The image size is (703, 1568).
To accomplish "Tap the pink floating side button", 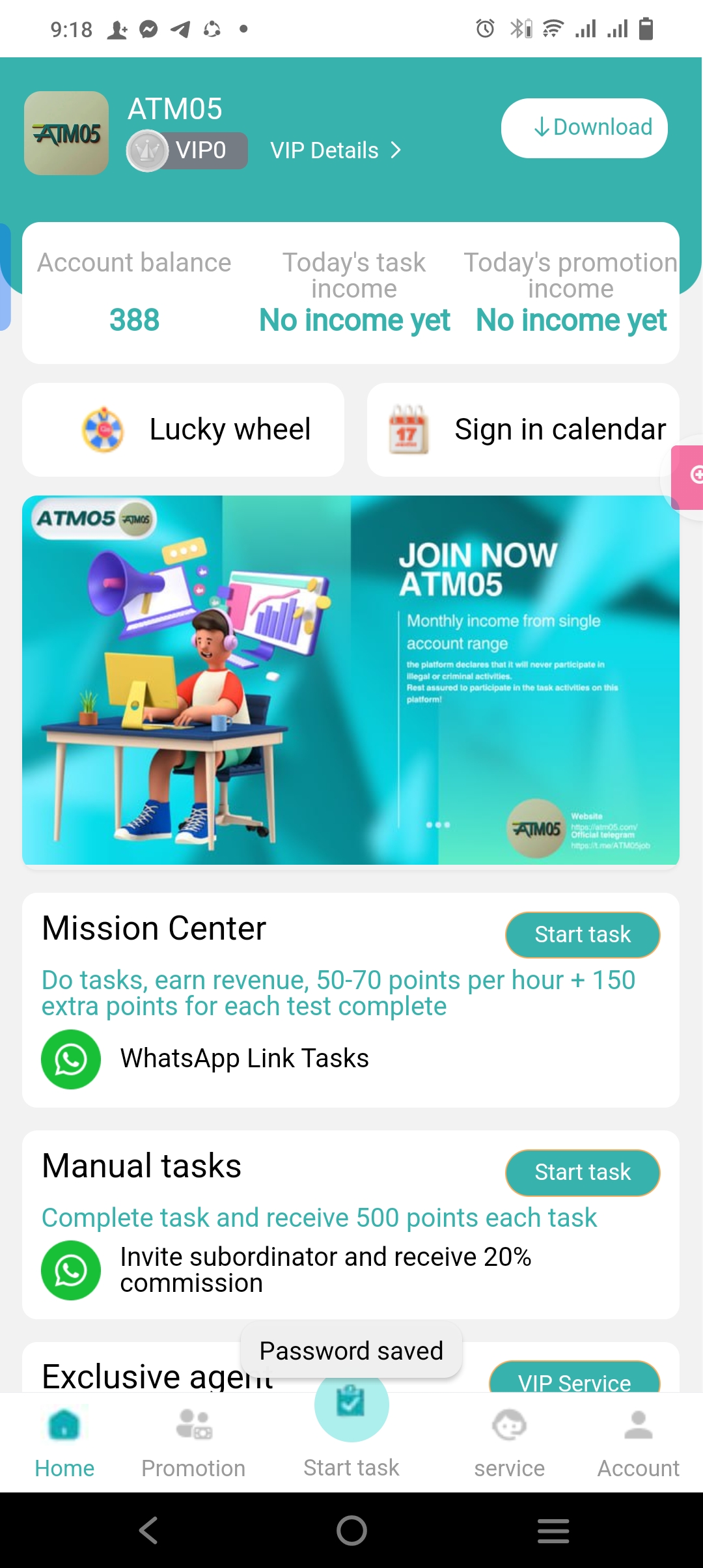I will [690, 476].
